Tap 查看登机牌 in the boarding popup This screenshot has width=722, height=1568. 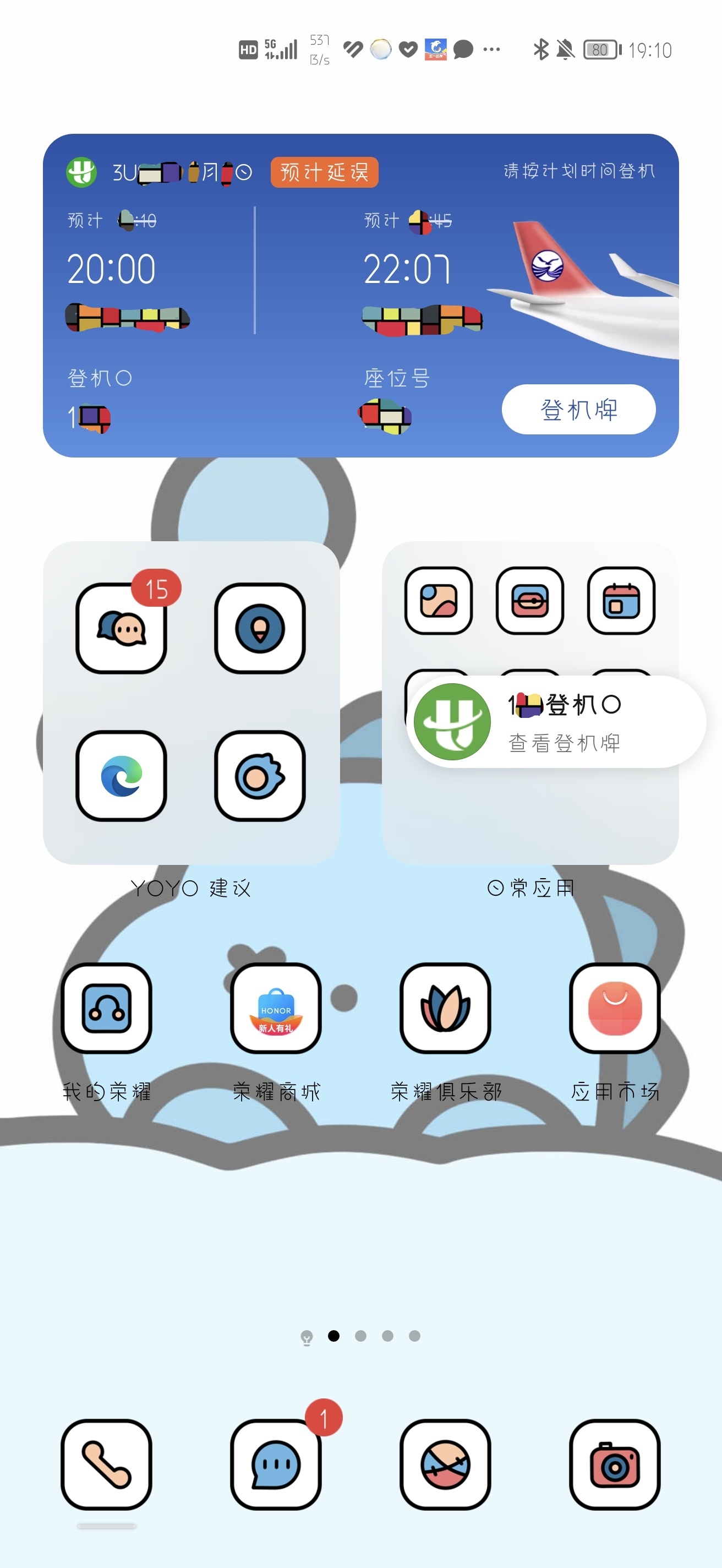pos(566,743)
